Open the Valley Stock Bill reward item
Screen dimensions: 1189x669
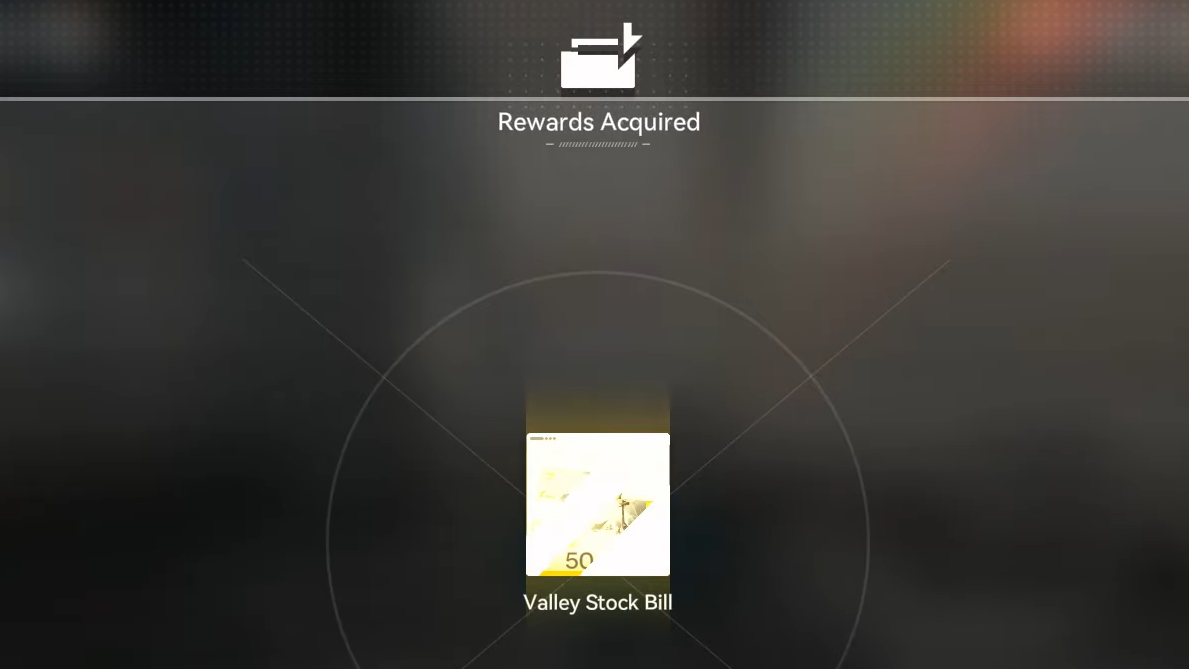pyautogui.click(x=598, y=504)
